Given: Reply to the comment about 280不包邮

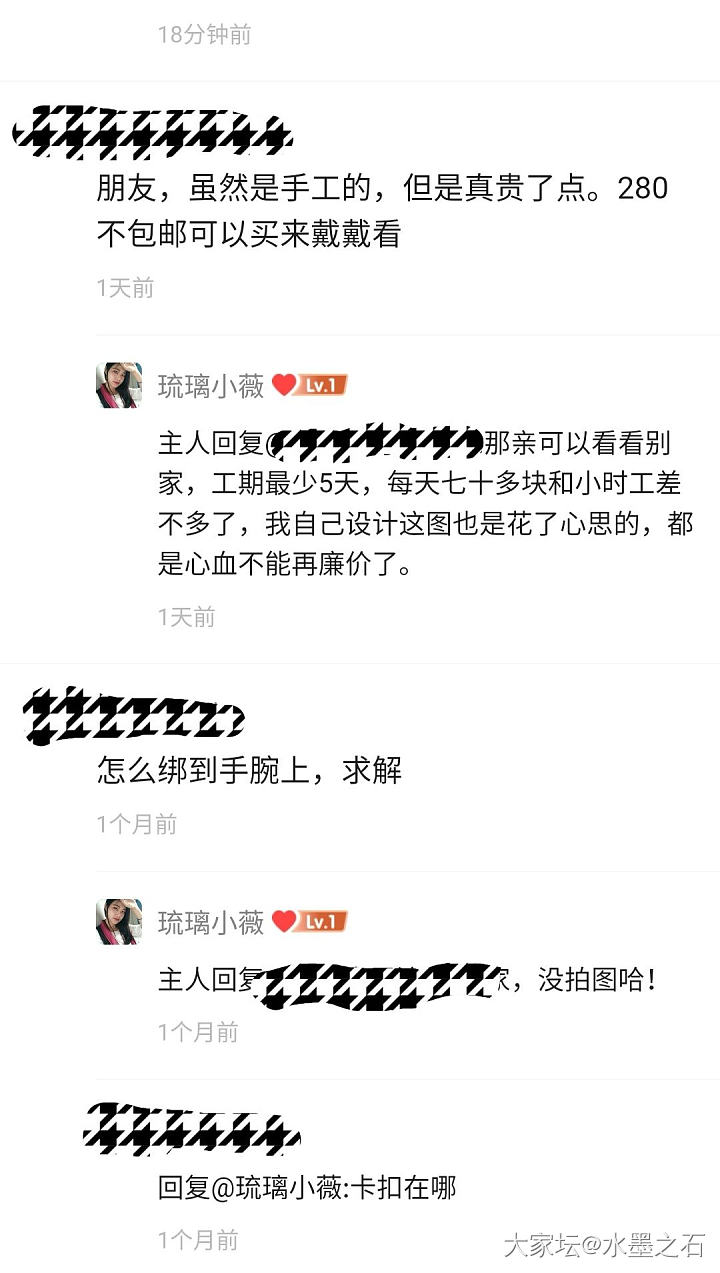Looking at the screenshot, I should click(x=382, y=210).
